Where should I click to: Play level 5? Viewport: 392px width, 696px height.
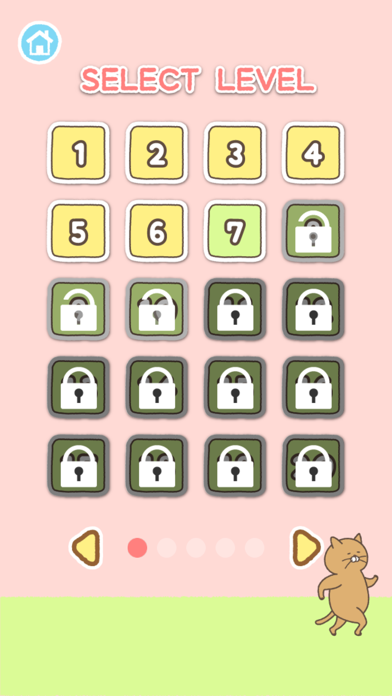pos(79,231)
